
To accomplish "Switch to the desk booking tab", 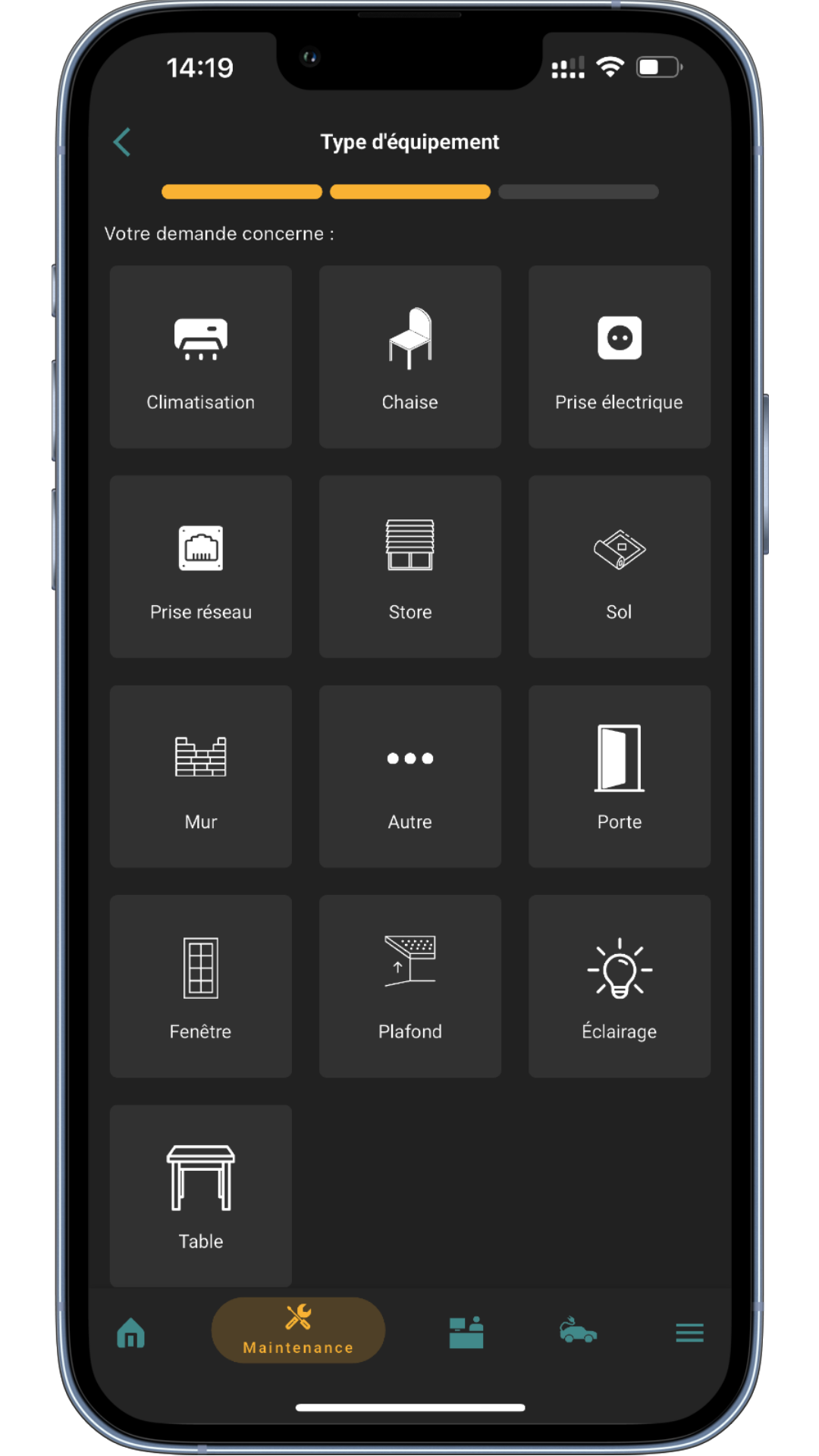I will pyautogui.click(x=466, y=1332).
